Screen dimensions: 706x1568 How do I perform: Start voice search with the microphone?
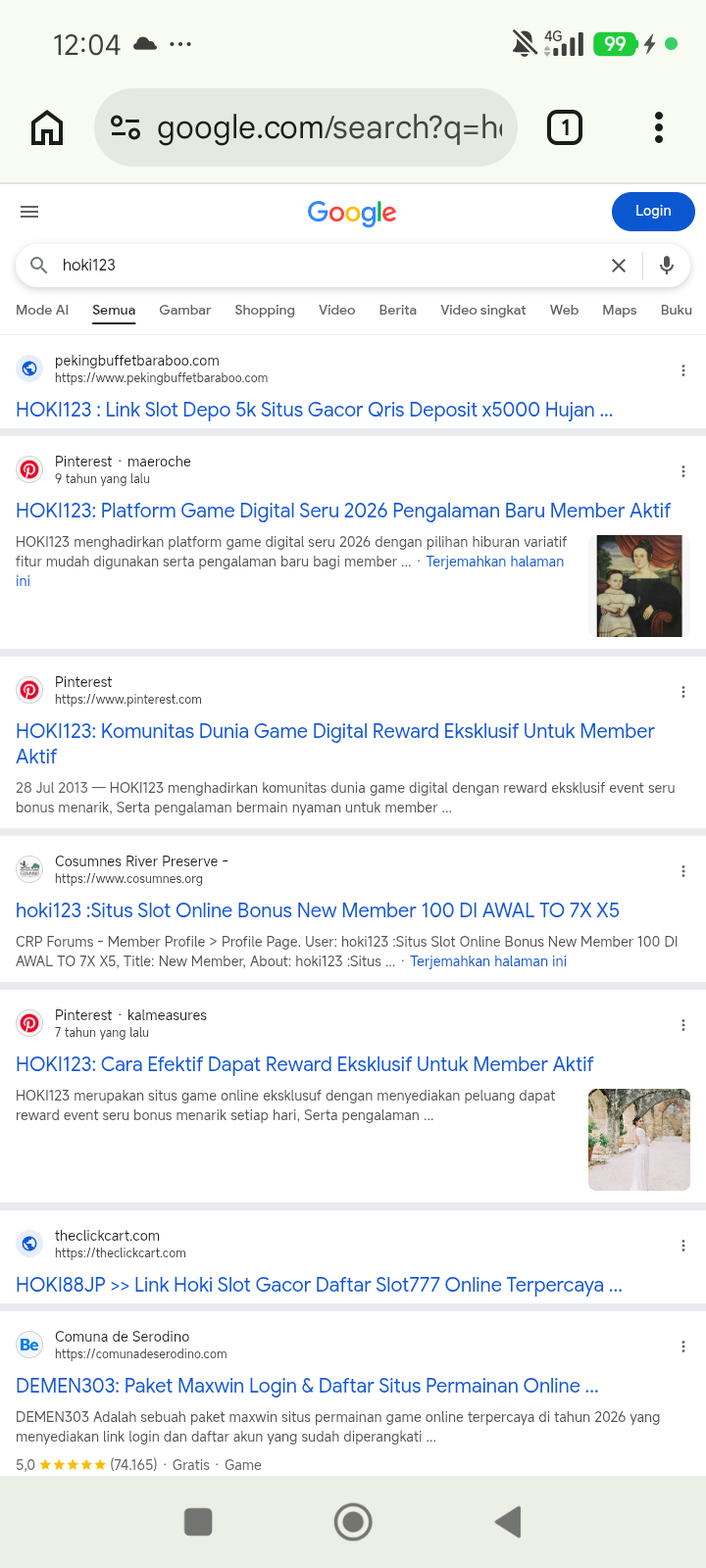tap(667, 266)
